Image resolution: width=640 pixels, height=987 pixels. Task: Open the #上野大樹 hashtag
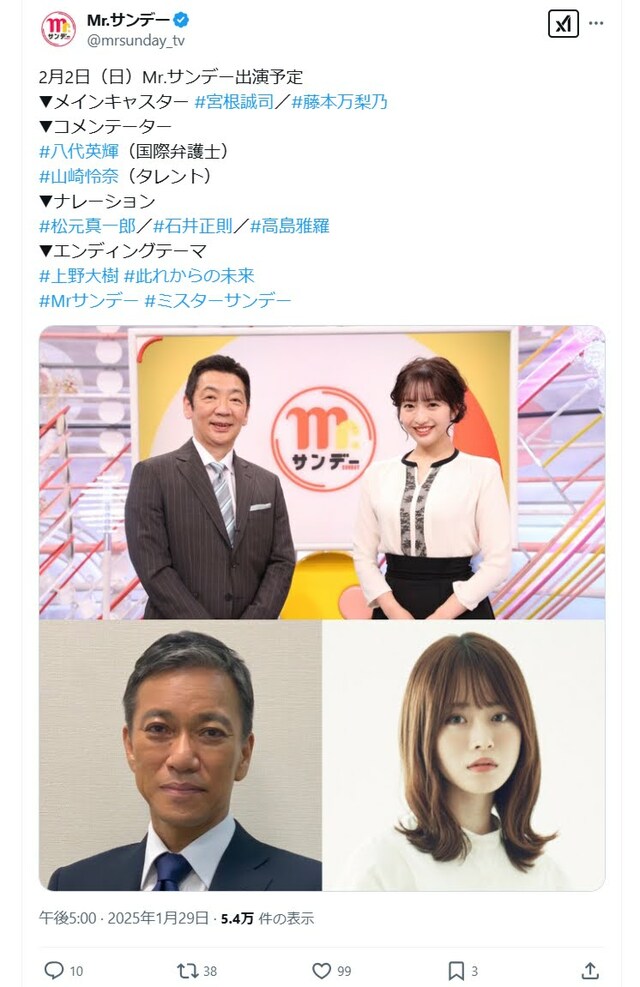[79, 276]
